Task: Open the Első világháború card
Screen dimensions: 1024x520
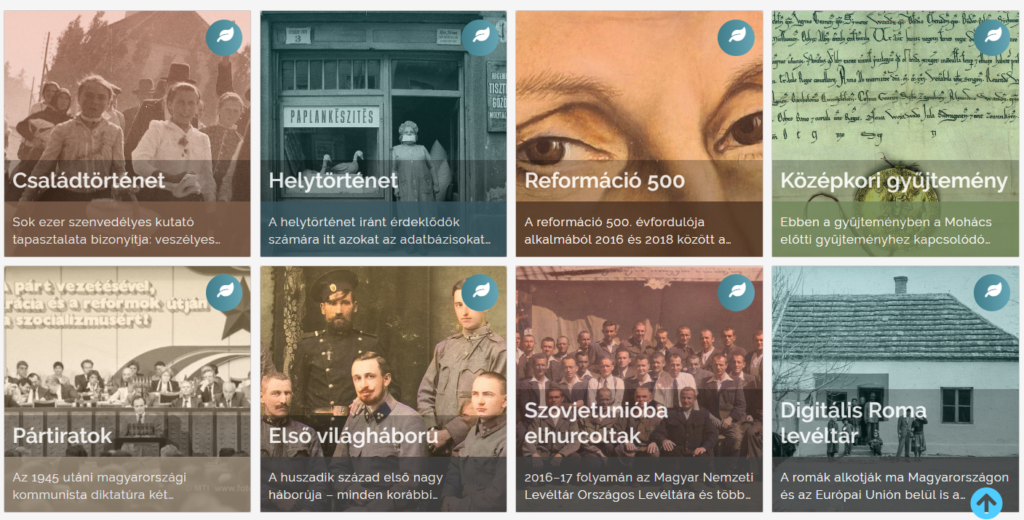Action: pos(383,389)
